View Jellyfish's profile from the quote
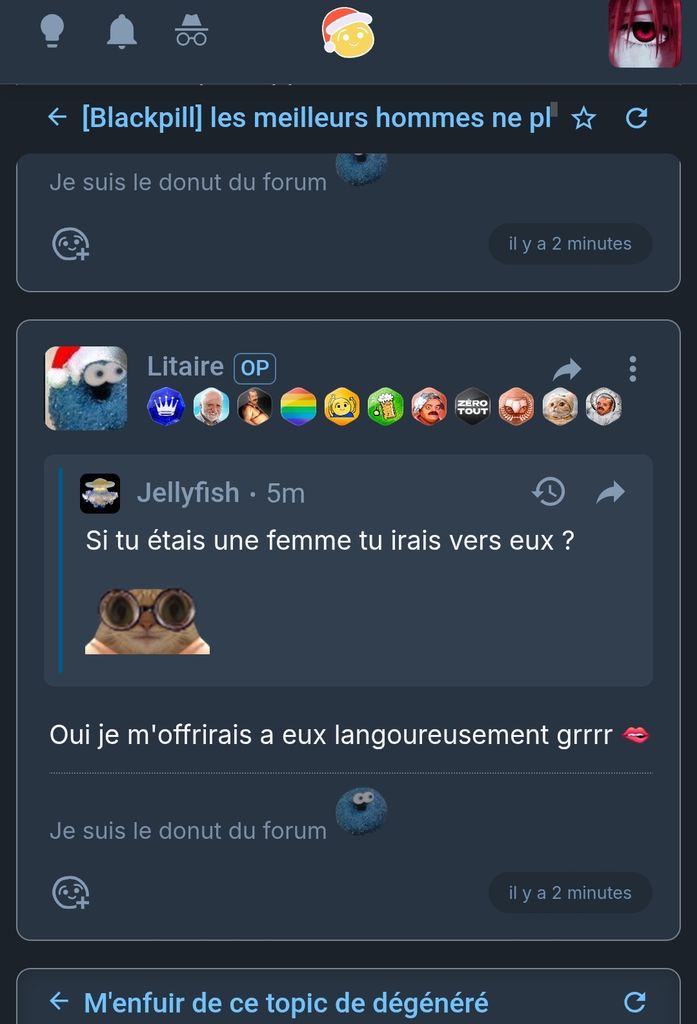 [188, 493]
